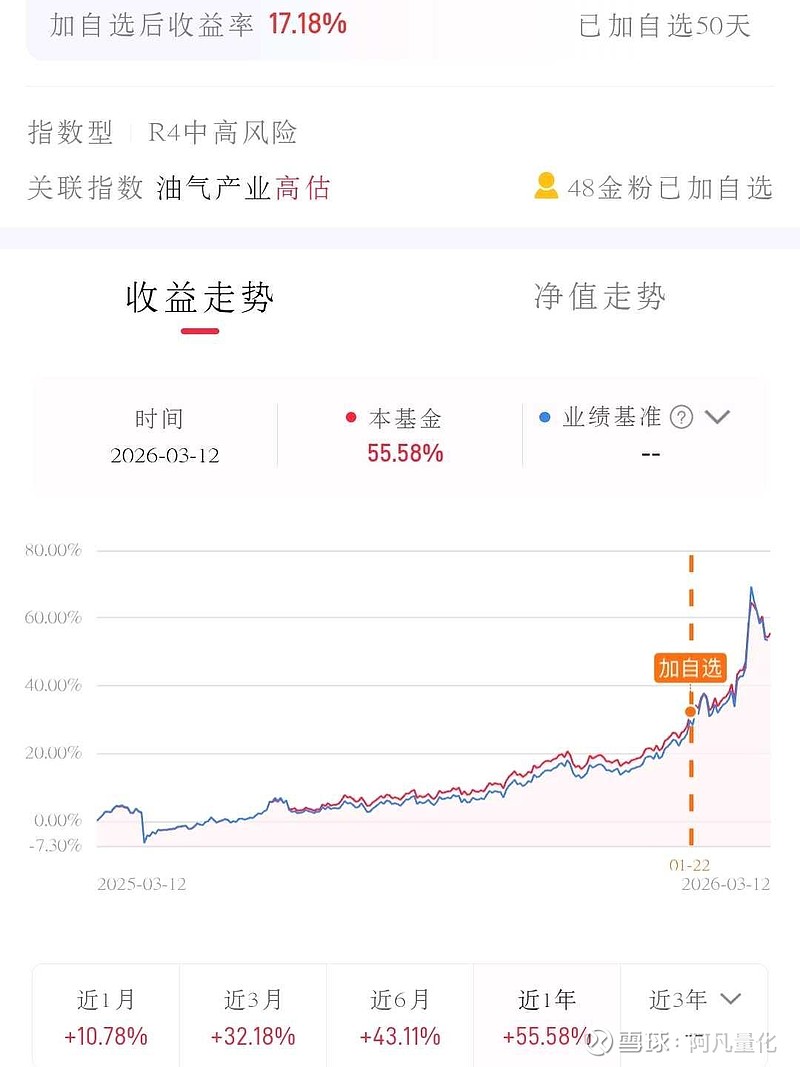The image size is (800, 1067).
Task: Click the red dot marker for 本基金
Action: (349, 416)
